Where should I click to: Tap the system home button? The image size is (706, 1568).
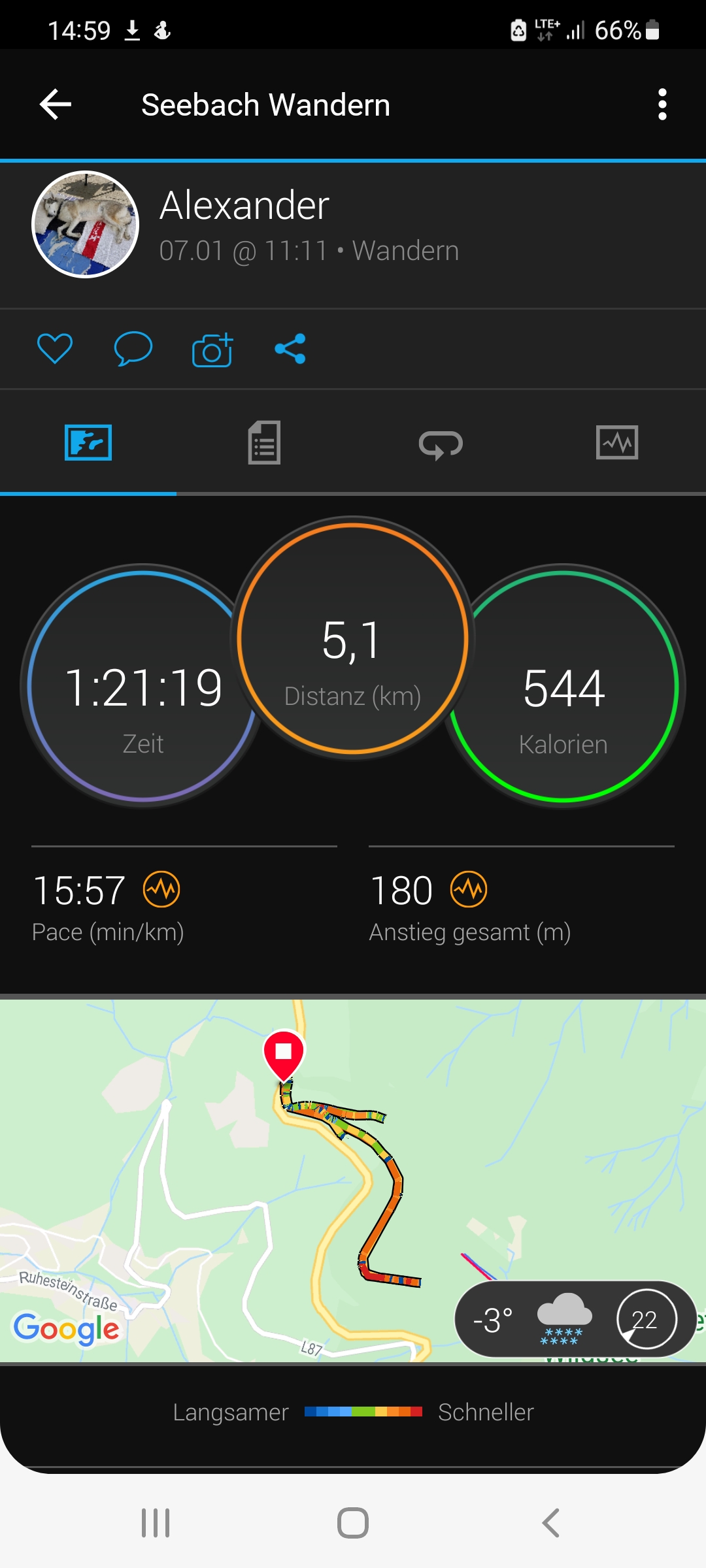coord(353,1523)
